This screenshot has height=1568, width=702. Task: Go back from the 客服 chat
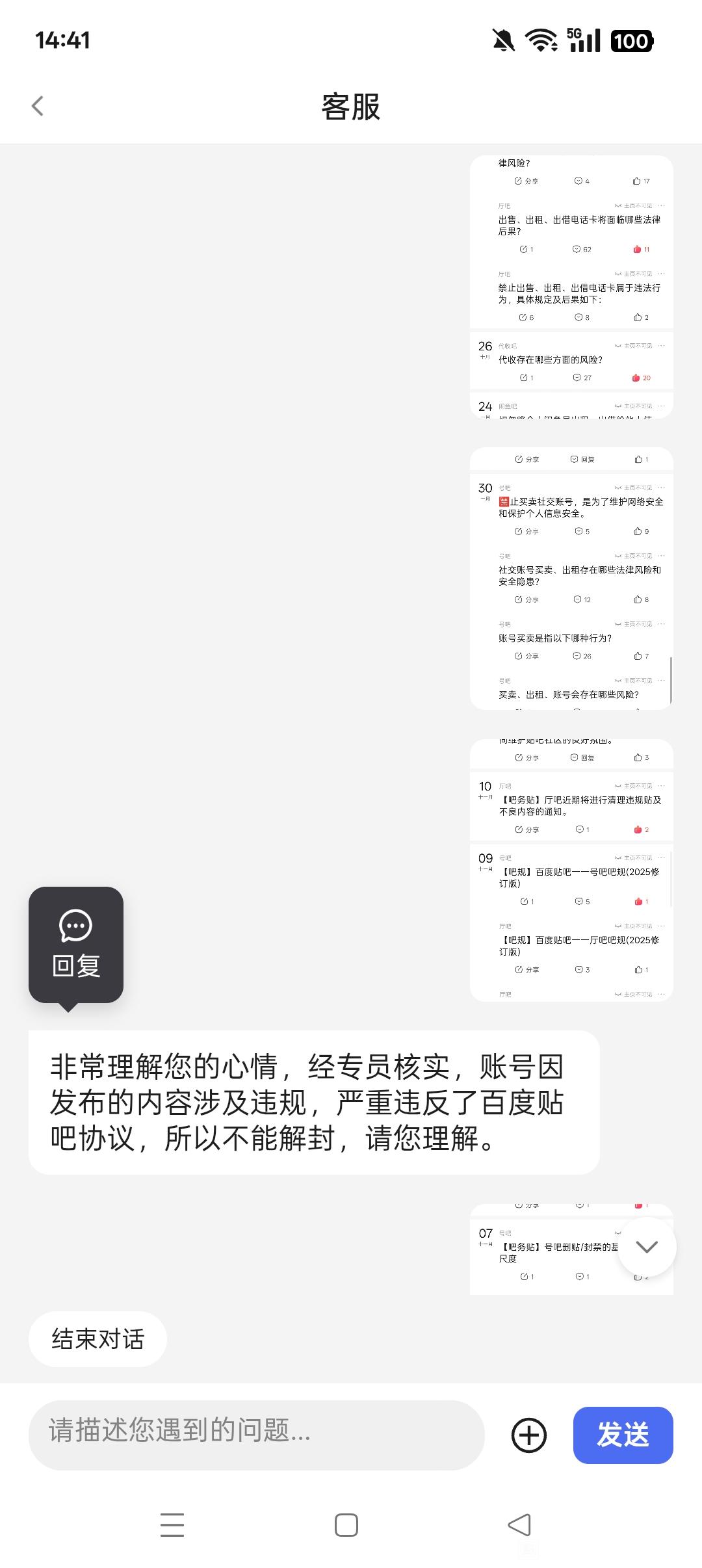click(x=38, y=106)
